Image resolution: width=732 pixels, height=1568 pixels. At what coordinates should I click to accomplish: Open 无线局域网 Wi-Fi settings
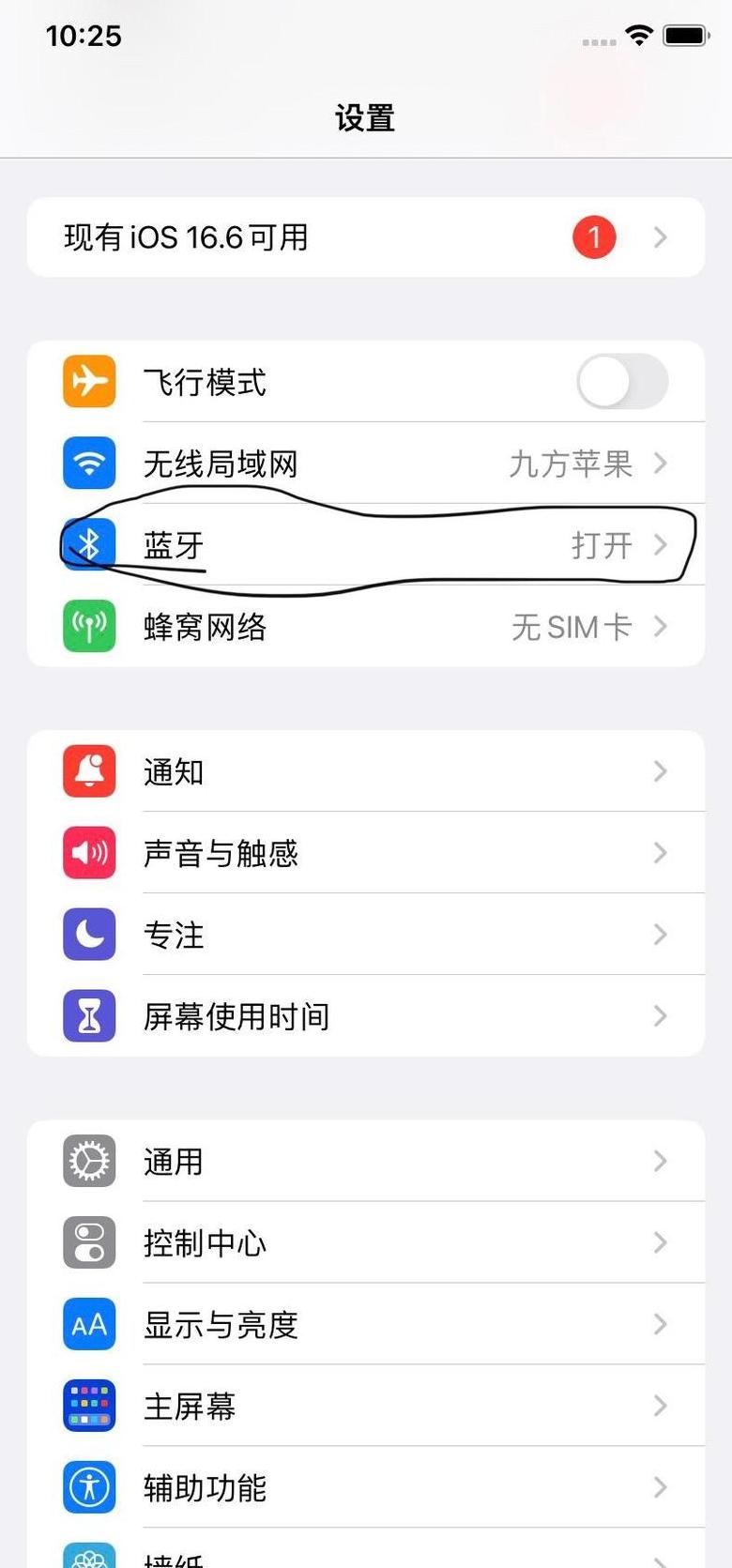click(366, 464)
